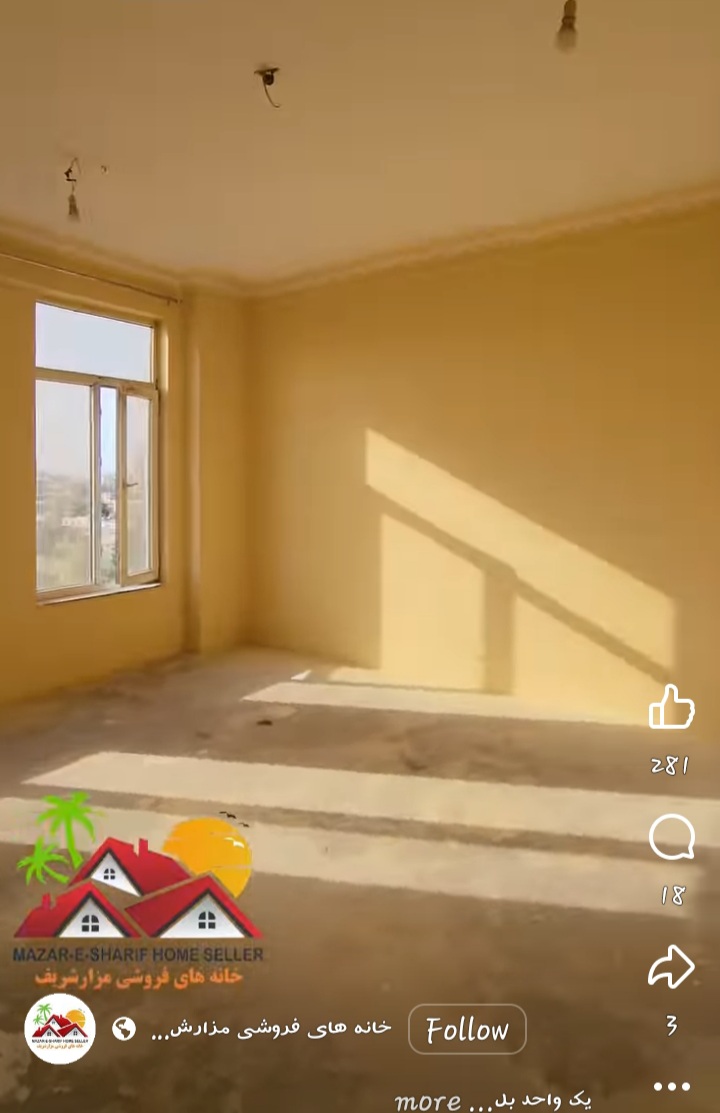Open the comments on this video
Viewport: 720px width, 1113px height.
click(x=671, y=838)
